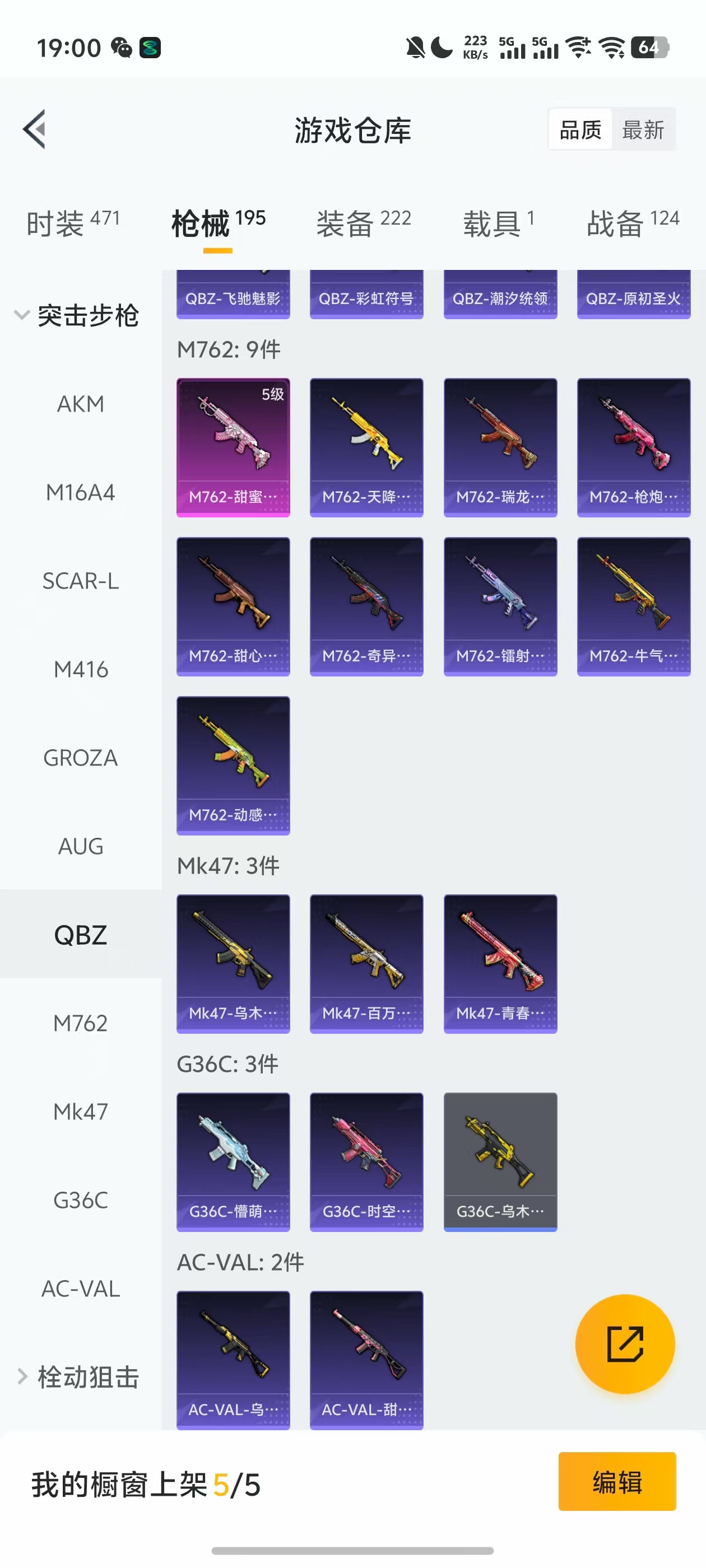Open the level 5 M762-甜蜜 skin
Viewport: 706px width, 1568px height.
click(x=233, y=447)
